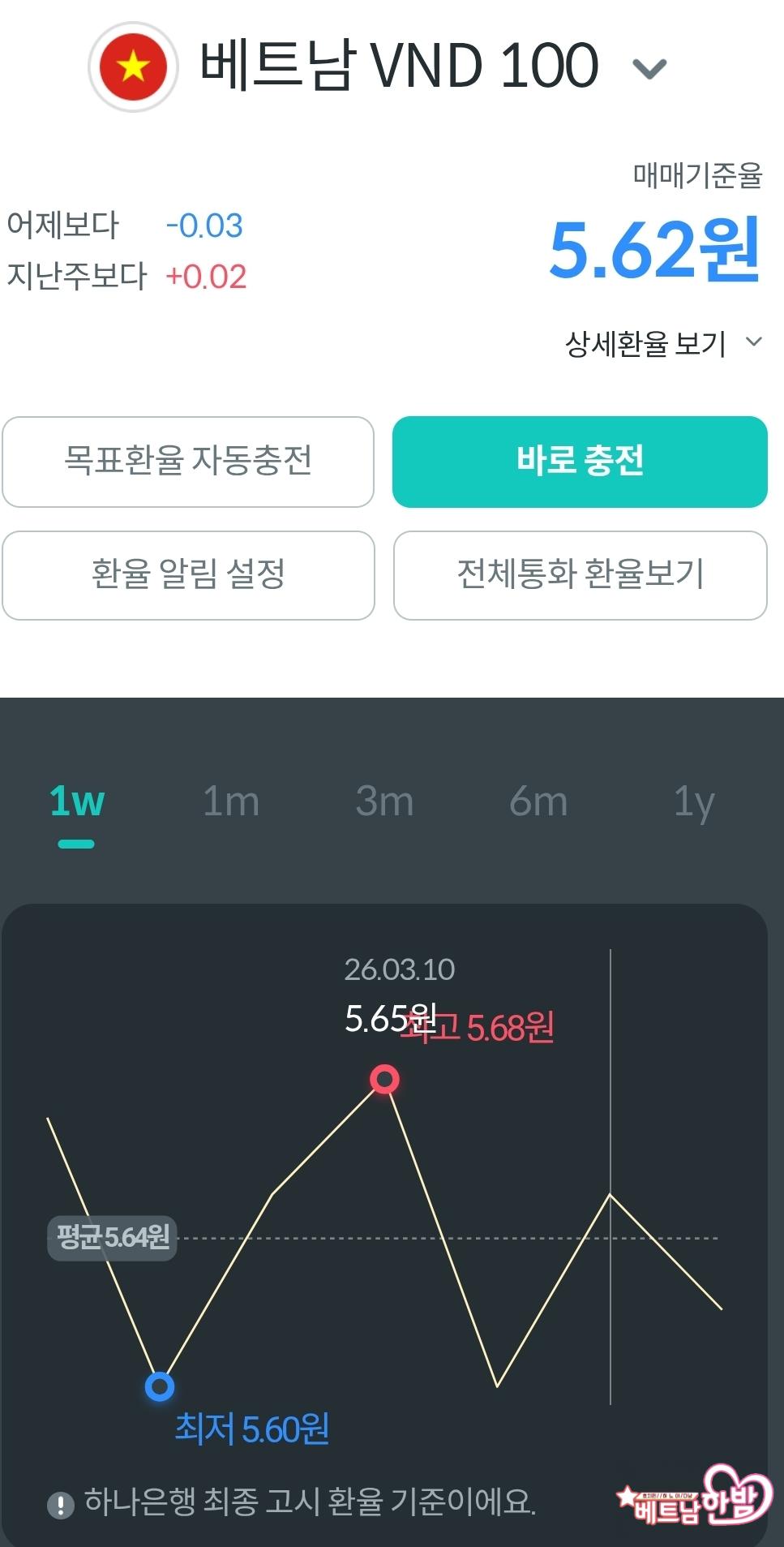The width and height of the screenshot is (784, 1547).
Task: Switch to the 1m chart period
Action: 231,803
